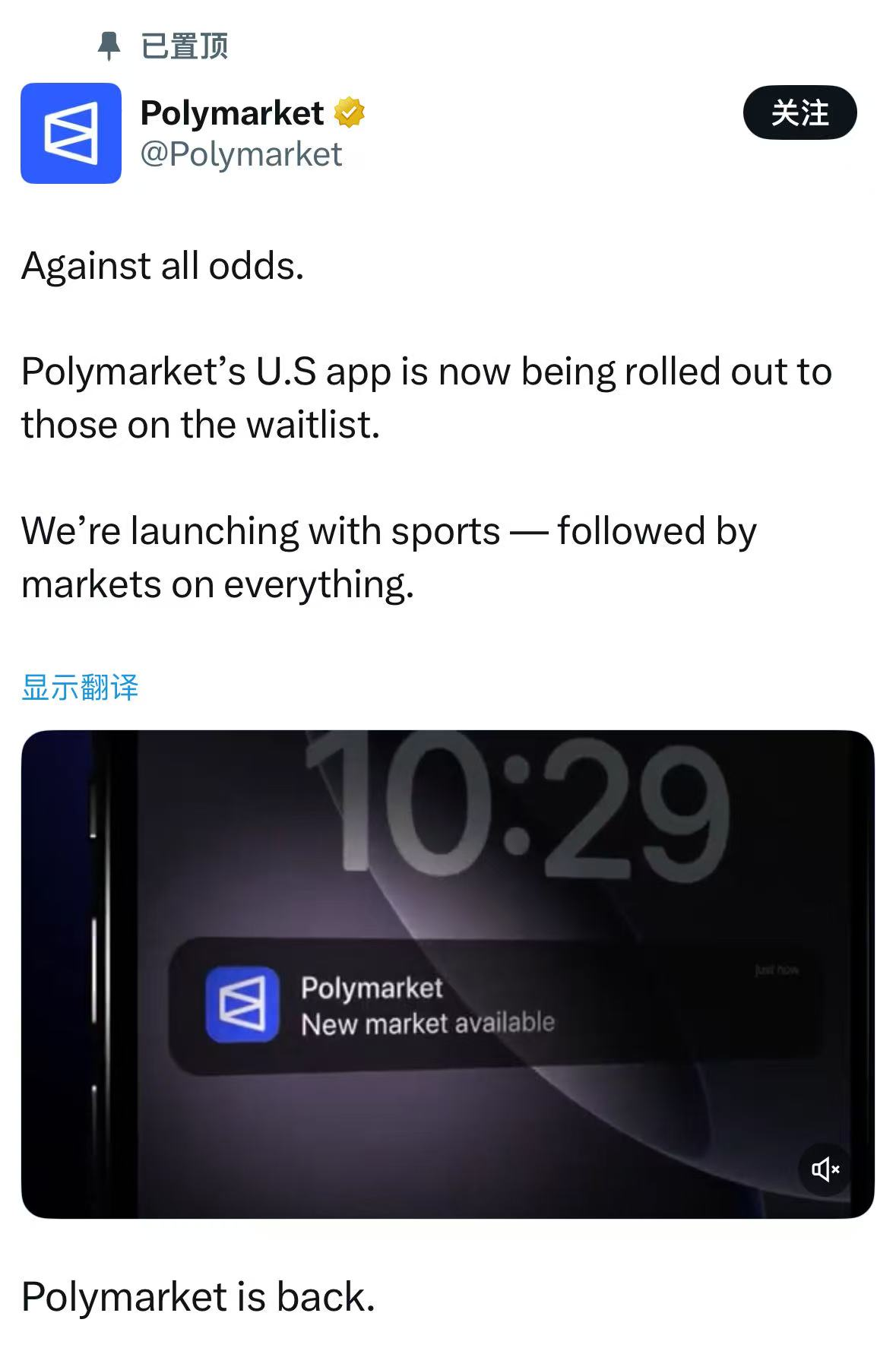Image resolution: width=896 pixels, height=1351 pixels.
Task: Open the @Polymarket handle profile
Action: point(241,154)
